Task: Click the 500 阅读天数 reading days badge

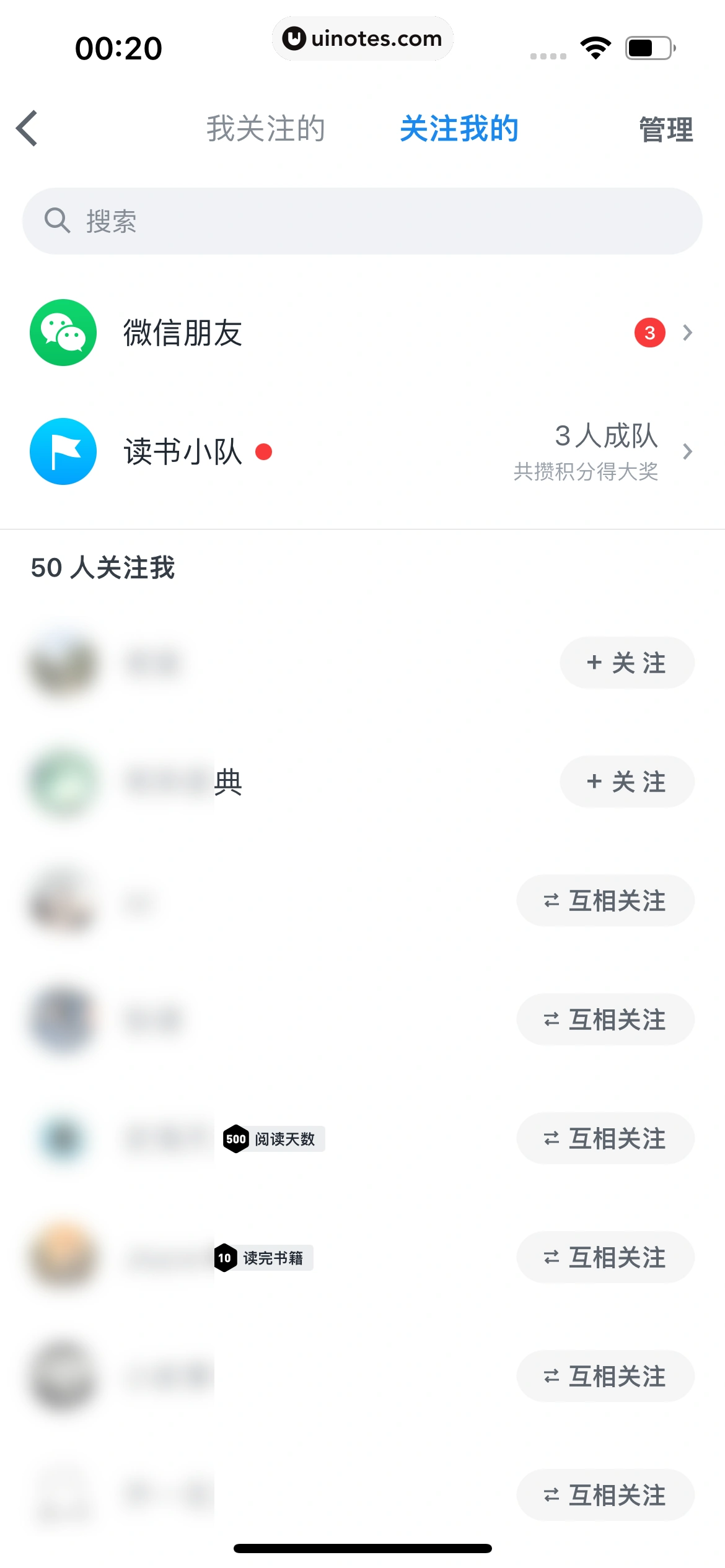Action: (273, 1139)
